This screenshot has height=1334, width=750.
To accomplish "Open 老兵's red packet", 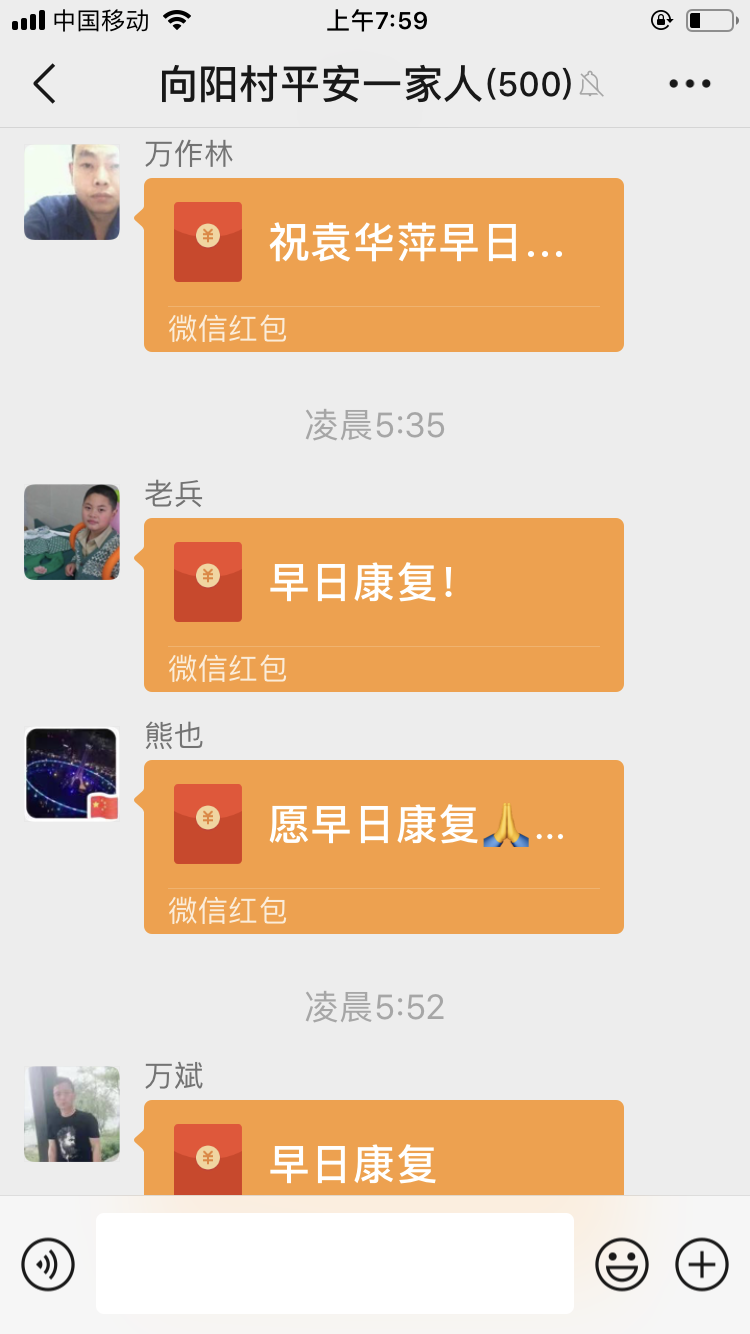I will click(x=383, y=604).
